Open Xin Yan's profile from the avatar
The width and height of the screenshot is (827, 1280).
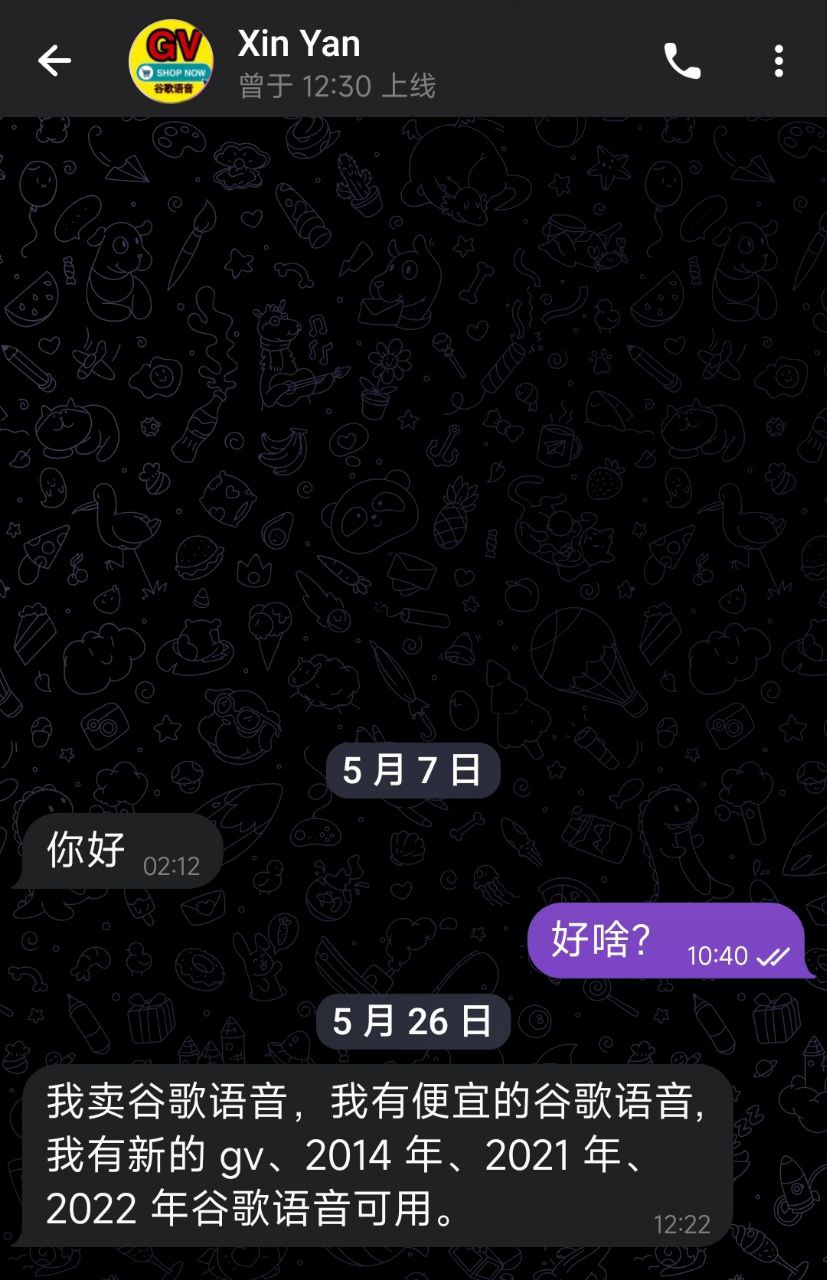pos(171,60)
